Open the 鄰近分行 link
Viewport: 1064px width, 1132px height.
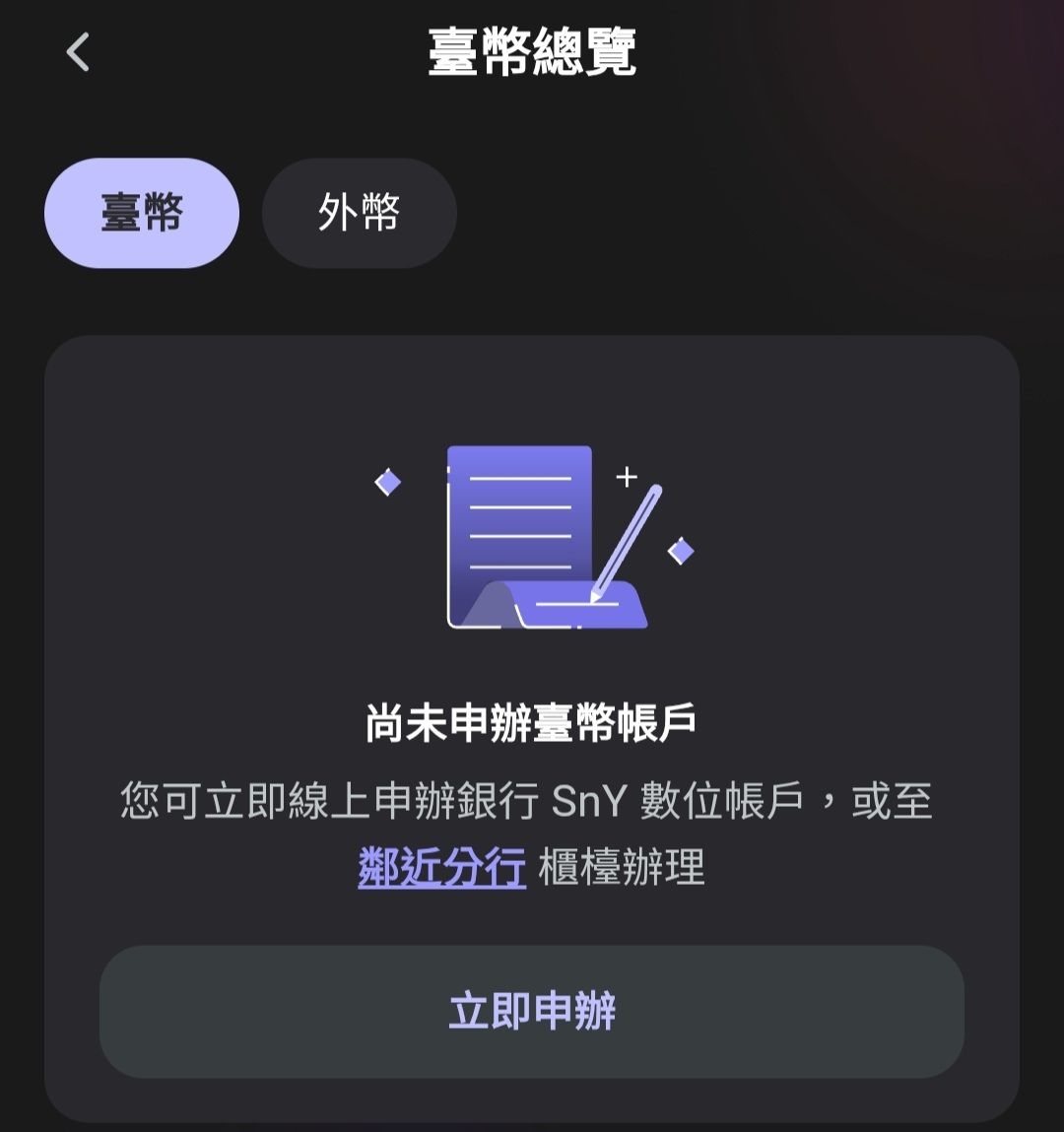(x=441, y=868)
